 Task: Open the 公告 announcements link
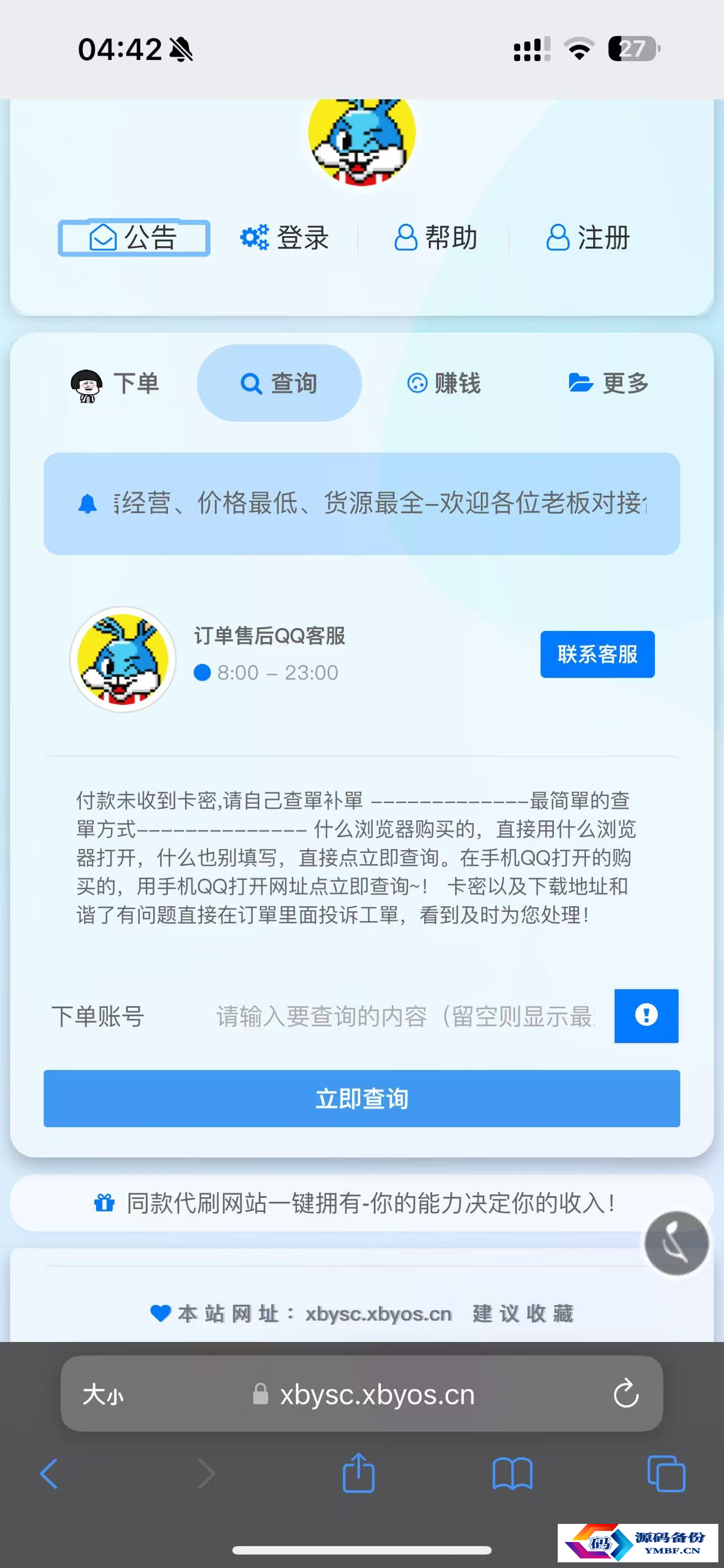[134, 237]
